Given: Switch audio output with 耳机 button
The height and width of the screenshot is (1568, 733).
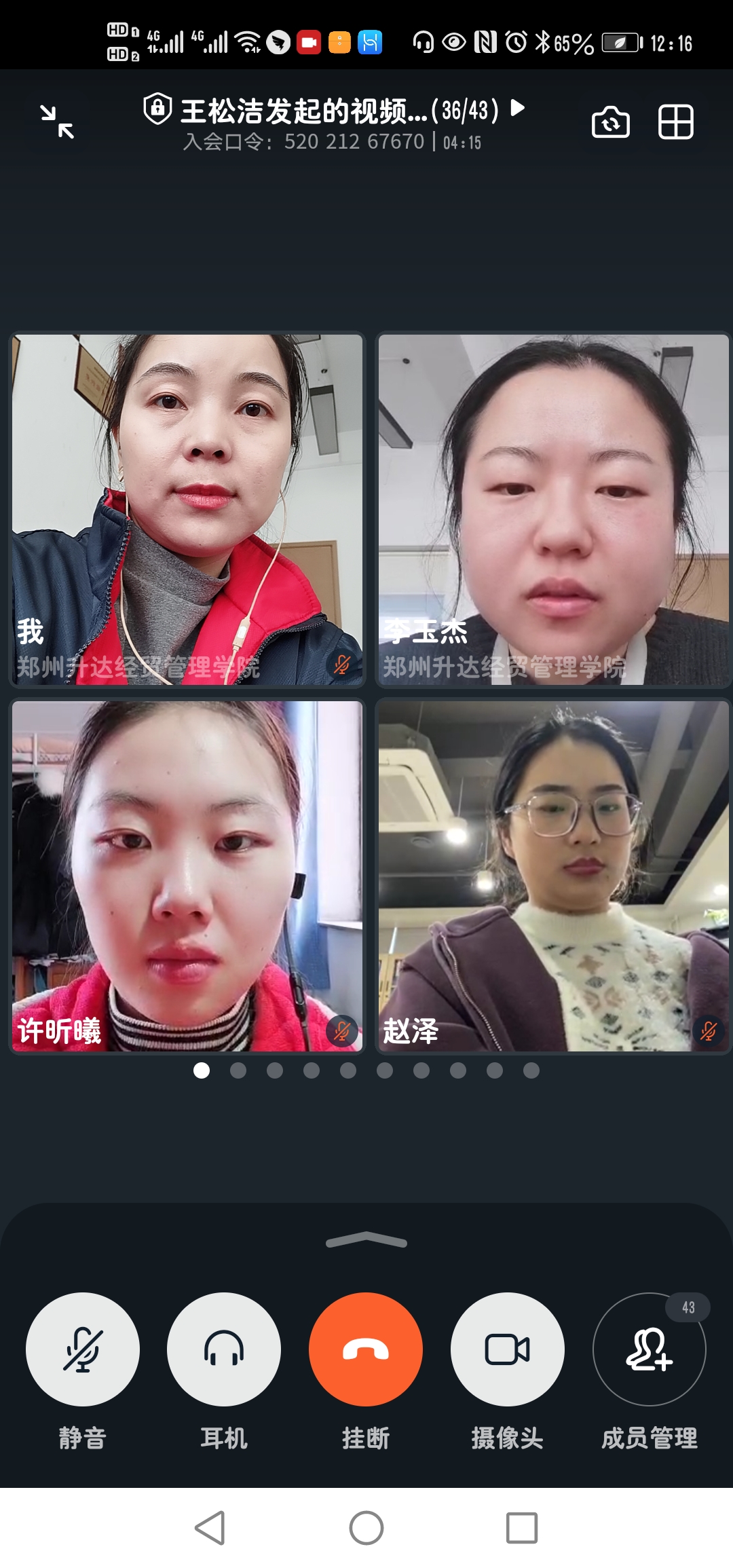Looking at the screenshot, I should tap(224, 1349).
